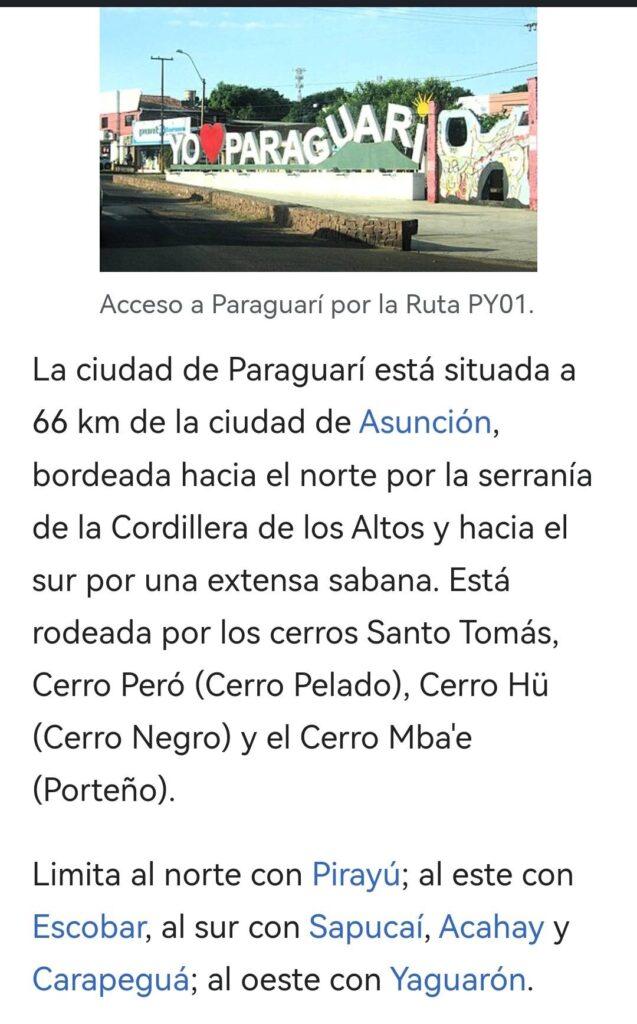Screen dimensions: 637x1024
Task: Enlarge the Yo love Paraguarí photo
Action: [318, 139]
